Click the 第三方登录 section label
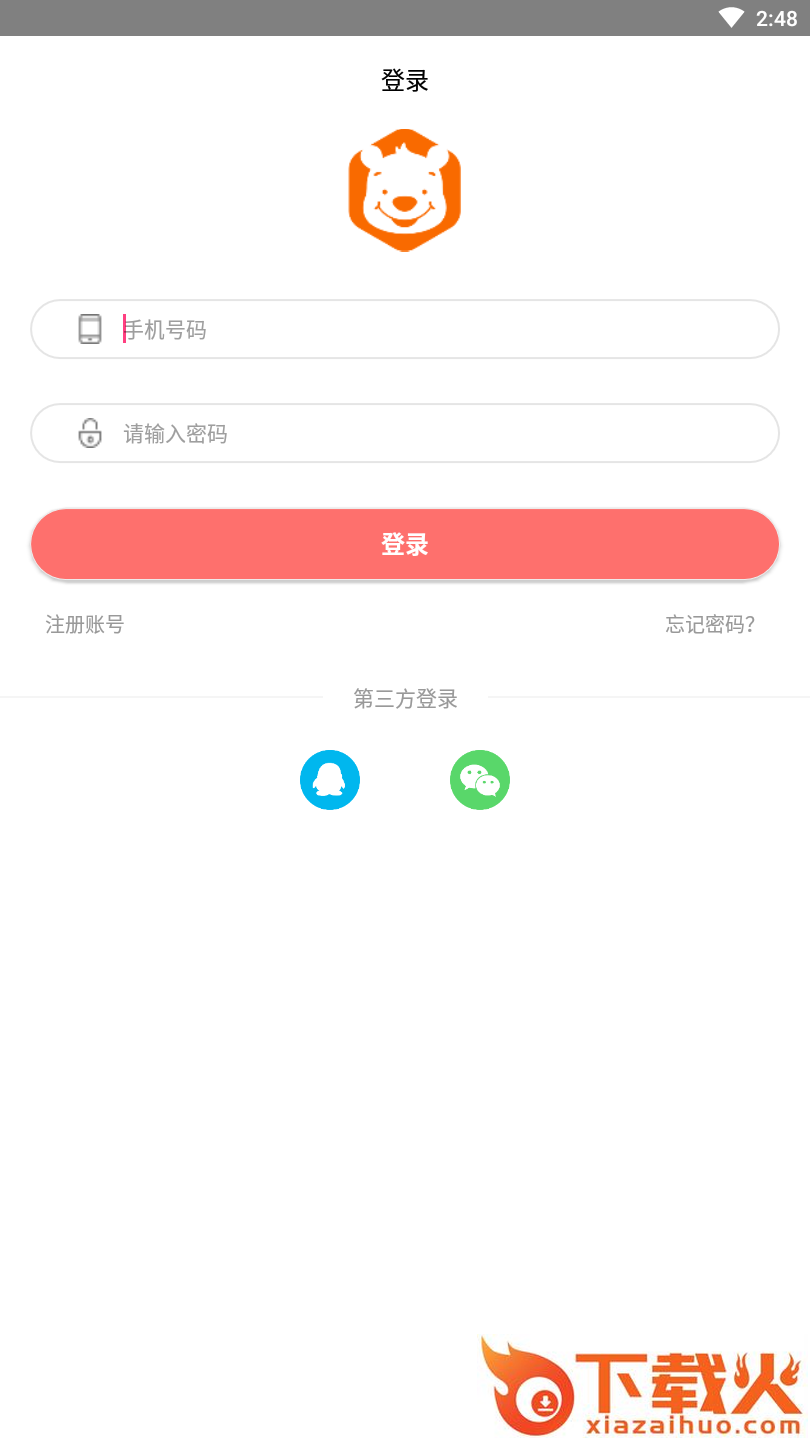Screen dimensions: 810x1440 click(x=404, y=699)
